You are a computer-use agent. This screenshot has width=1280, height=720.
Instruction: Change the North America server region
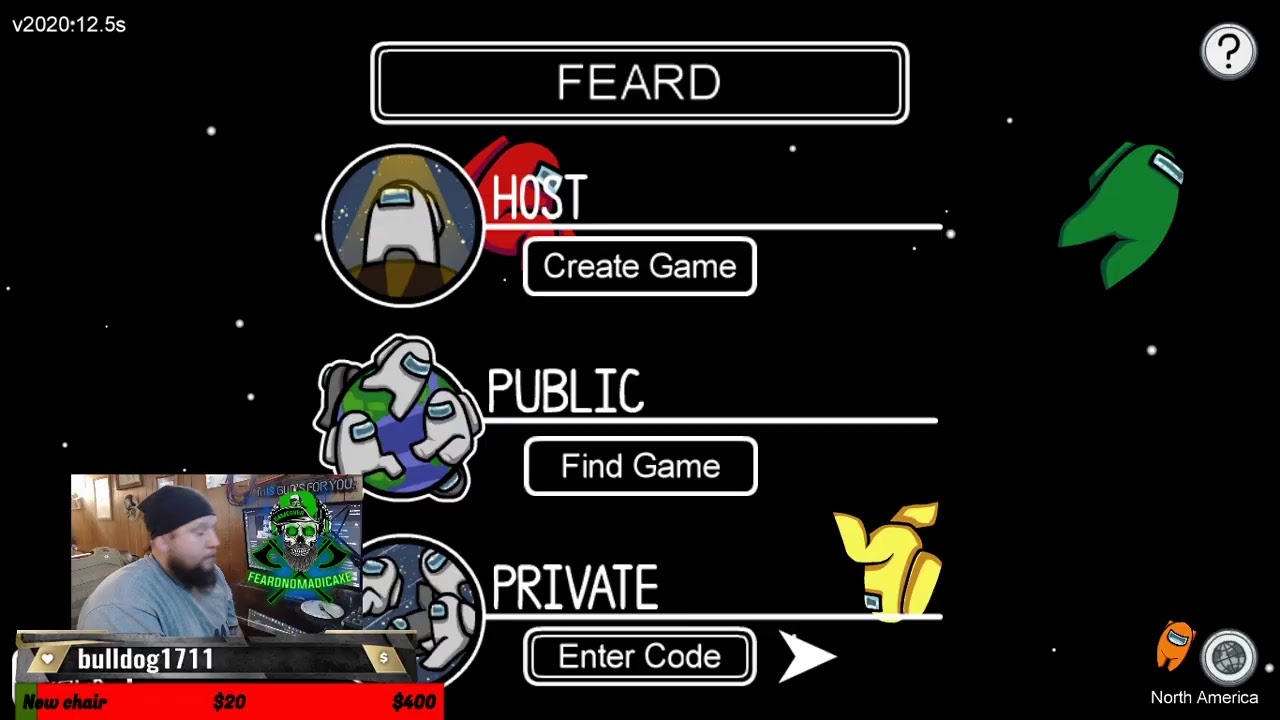point(1228,657)
